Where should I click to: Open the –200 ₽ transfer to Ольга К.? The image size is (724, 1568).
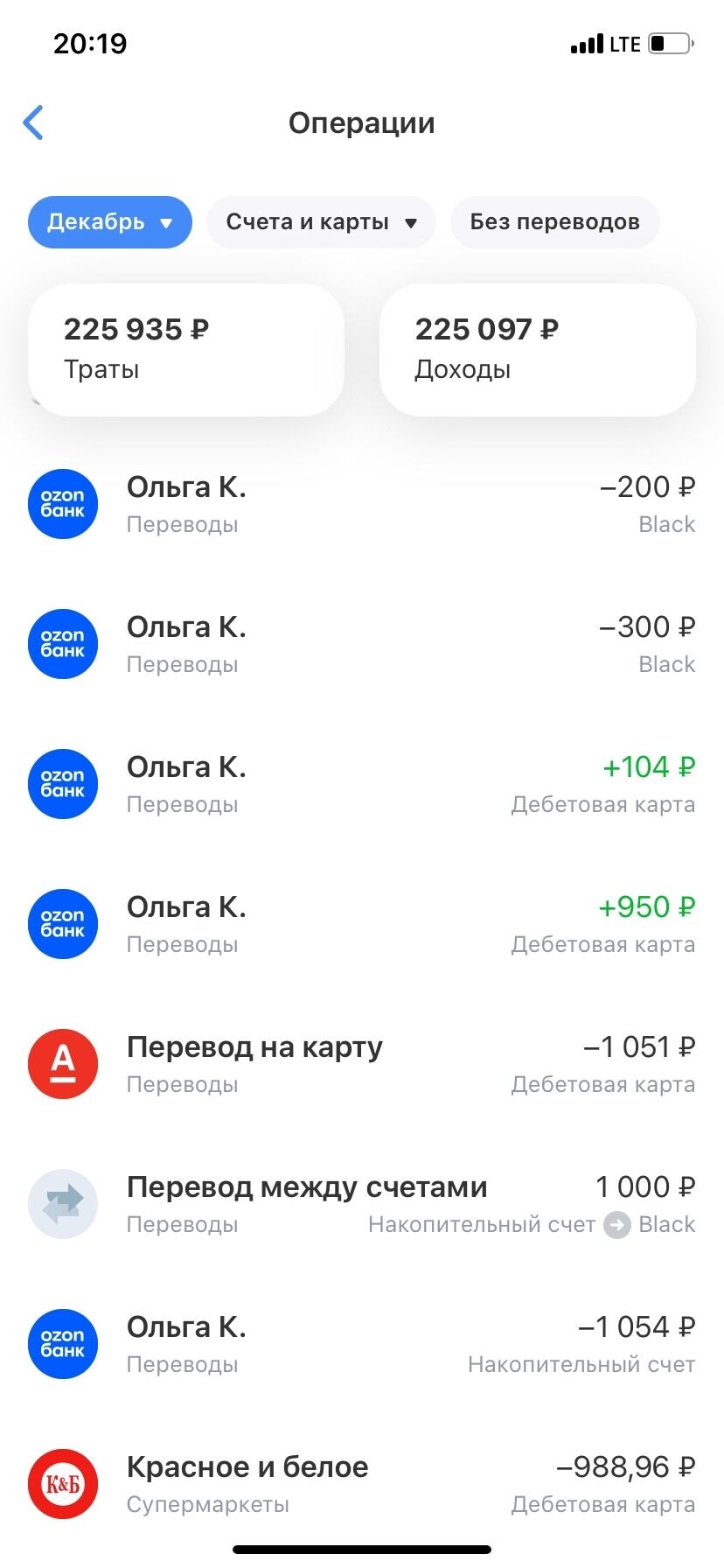(362, 505)
